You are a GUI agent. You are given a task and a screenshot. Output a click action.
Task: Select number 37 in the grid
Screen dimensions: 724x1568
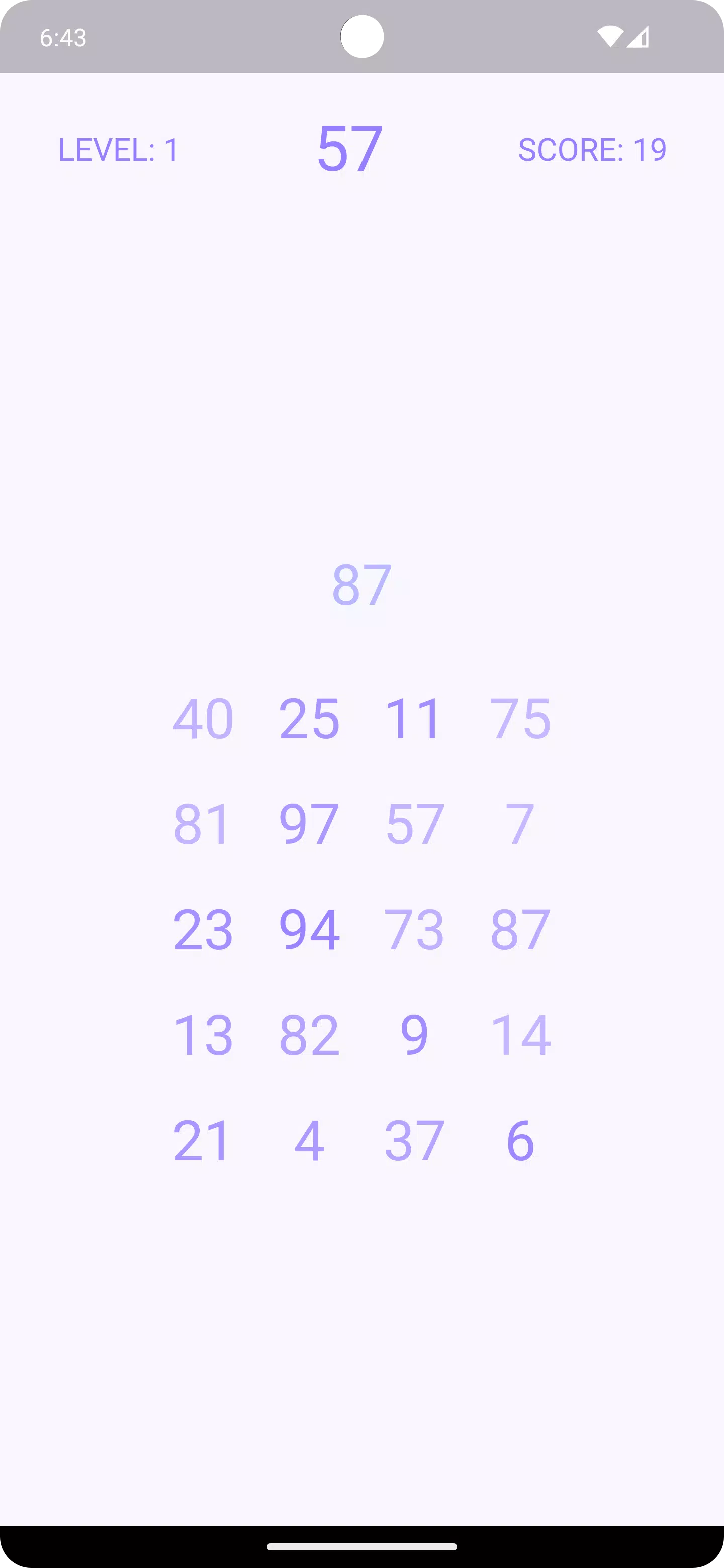(414, 1140)
